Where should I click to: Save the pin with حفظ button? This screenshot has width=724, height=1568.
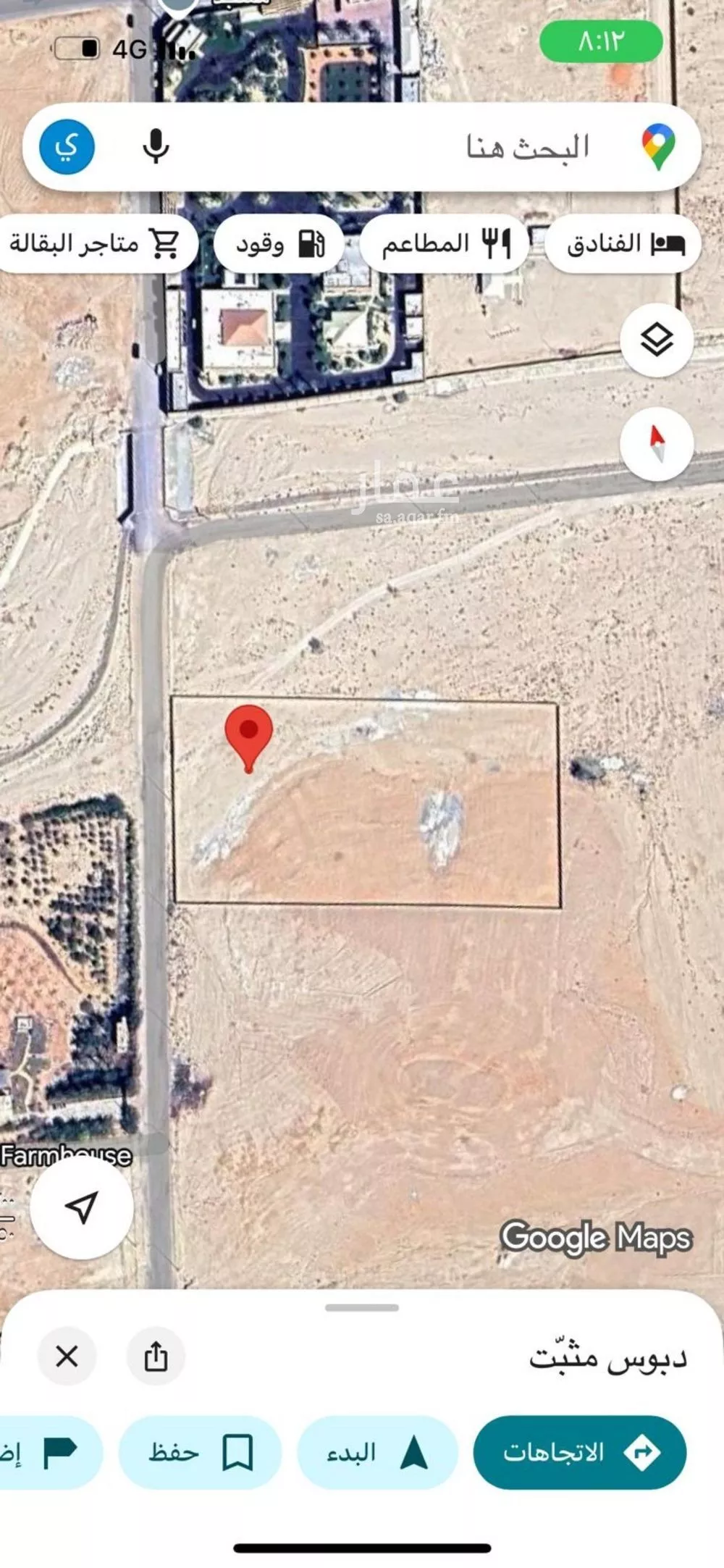point(200,1452)
